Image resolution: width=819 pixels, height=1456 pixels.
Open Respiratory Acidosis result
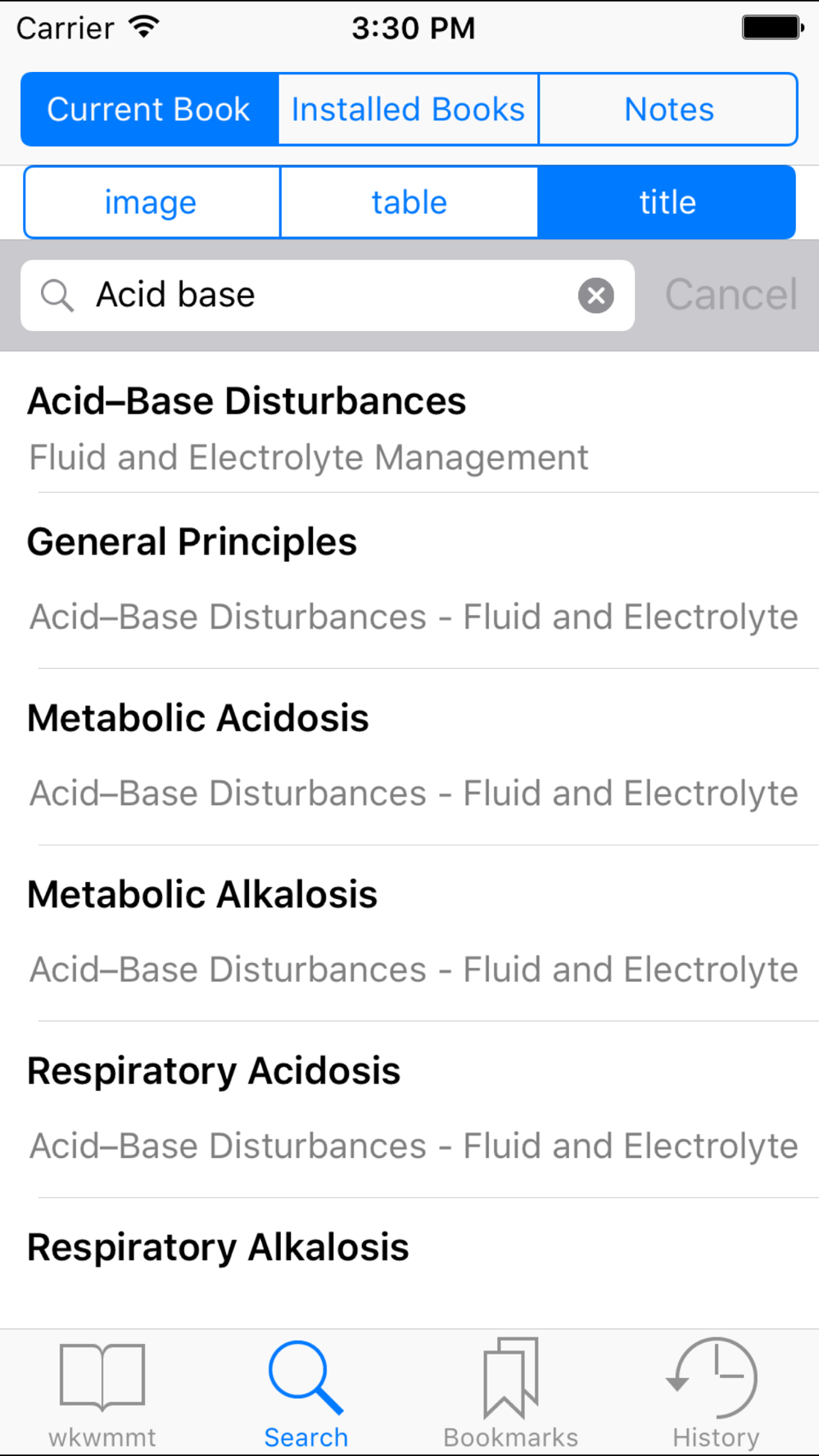pyautogui.click(x=409, y=1110)
